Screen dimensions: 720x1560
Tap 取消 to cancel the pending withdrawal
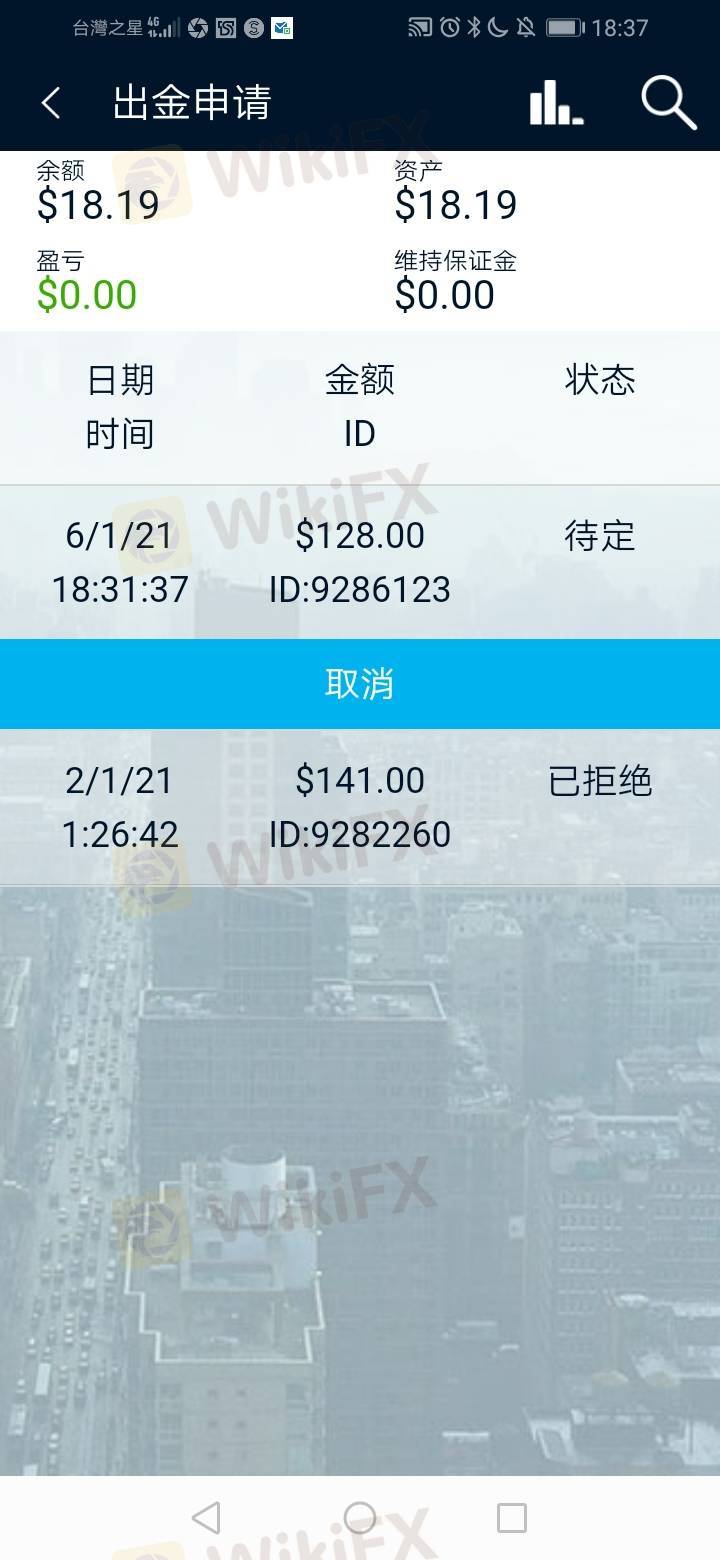[x=360, y=684]
